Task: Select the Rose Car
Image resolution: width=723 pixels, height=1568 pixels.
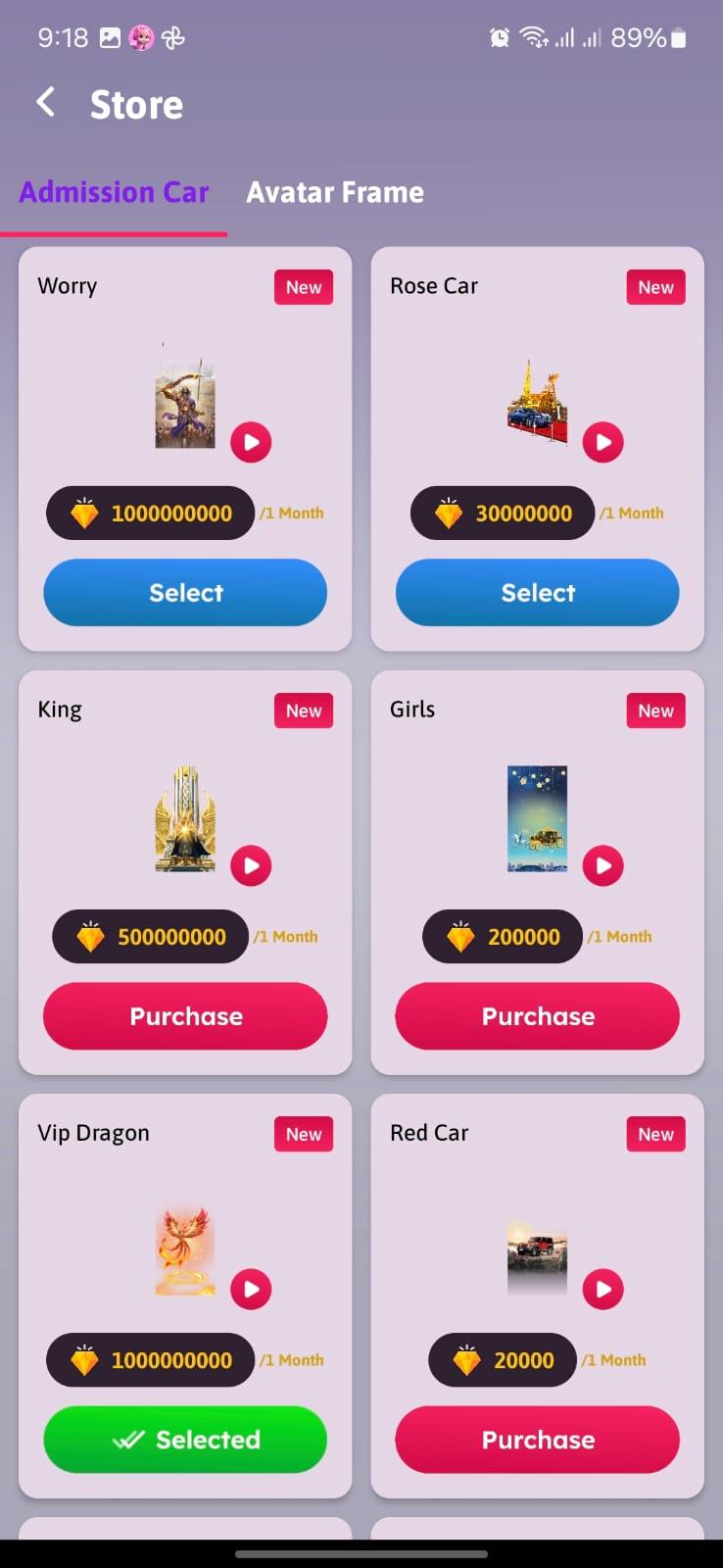Action: click(537, 593)
